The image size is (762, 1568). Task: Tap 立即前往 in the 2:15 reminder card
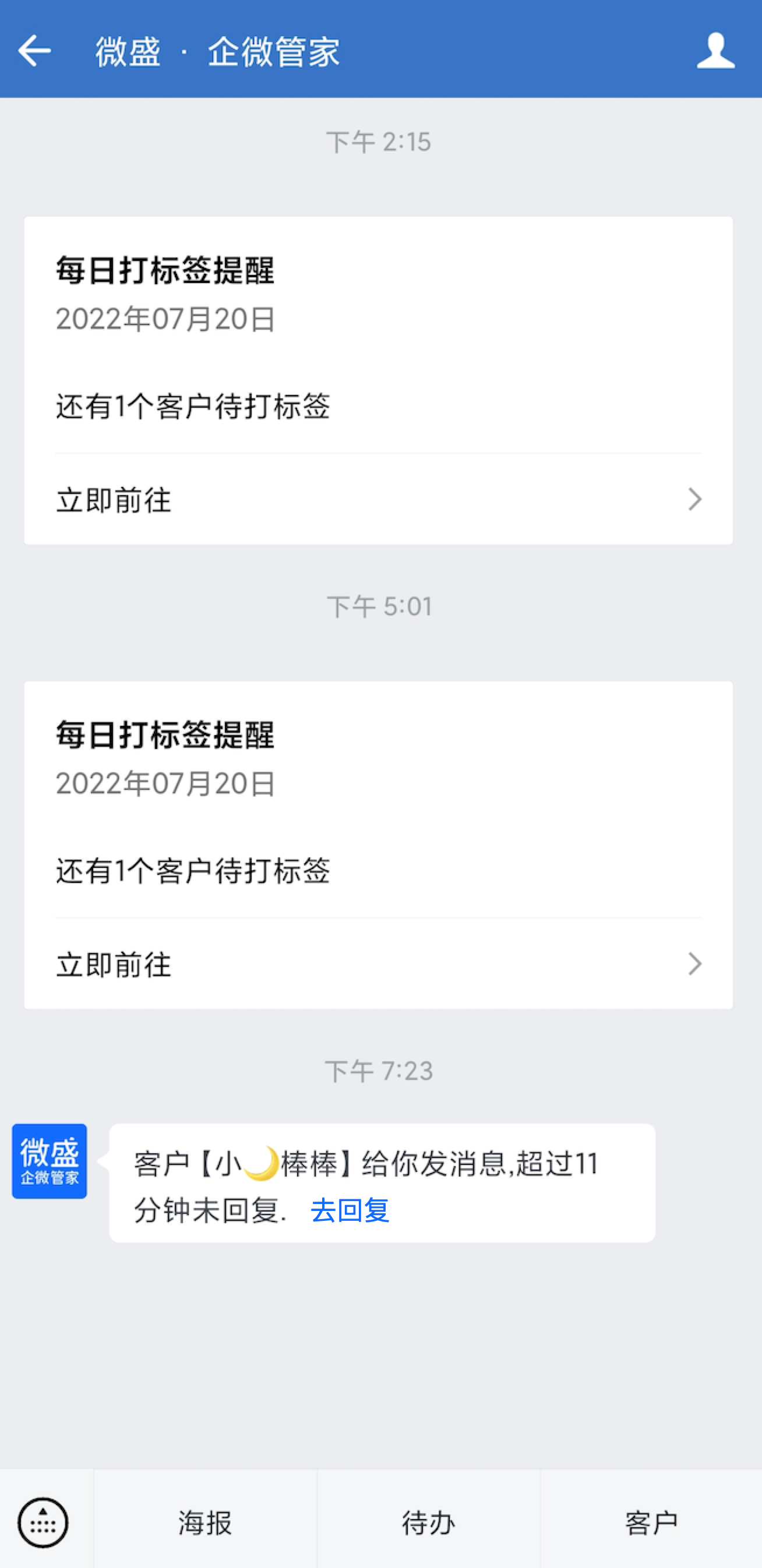coord(378,500)
